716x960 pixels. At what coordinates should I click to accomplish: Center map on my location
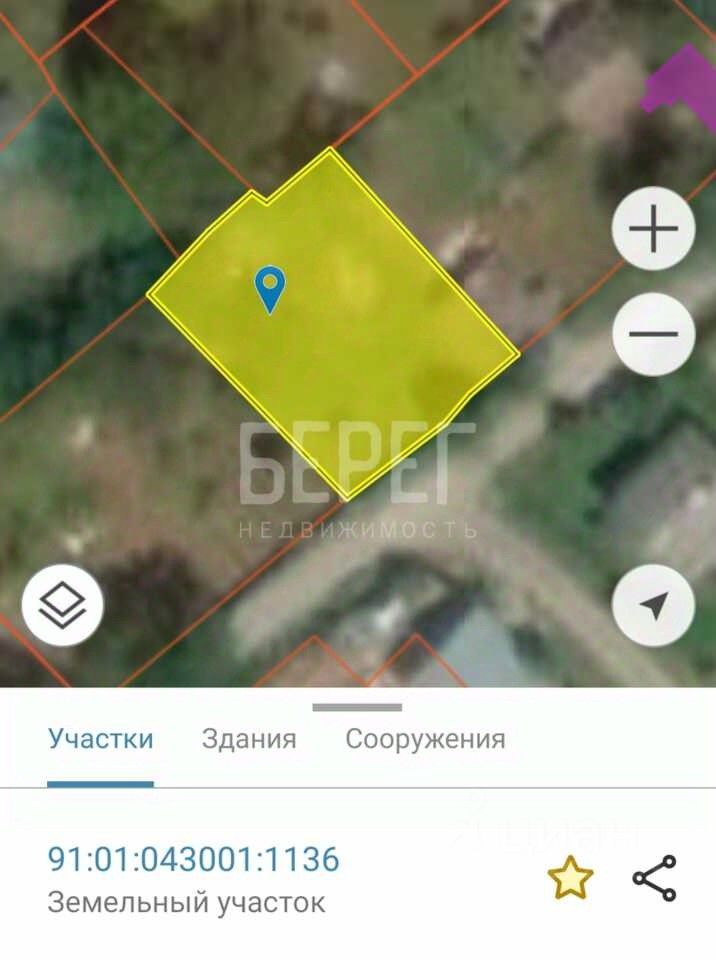653,605
